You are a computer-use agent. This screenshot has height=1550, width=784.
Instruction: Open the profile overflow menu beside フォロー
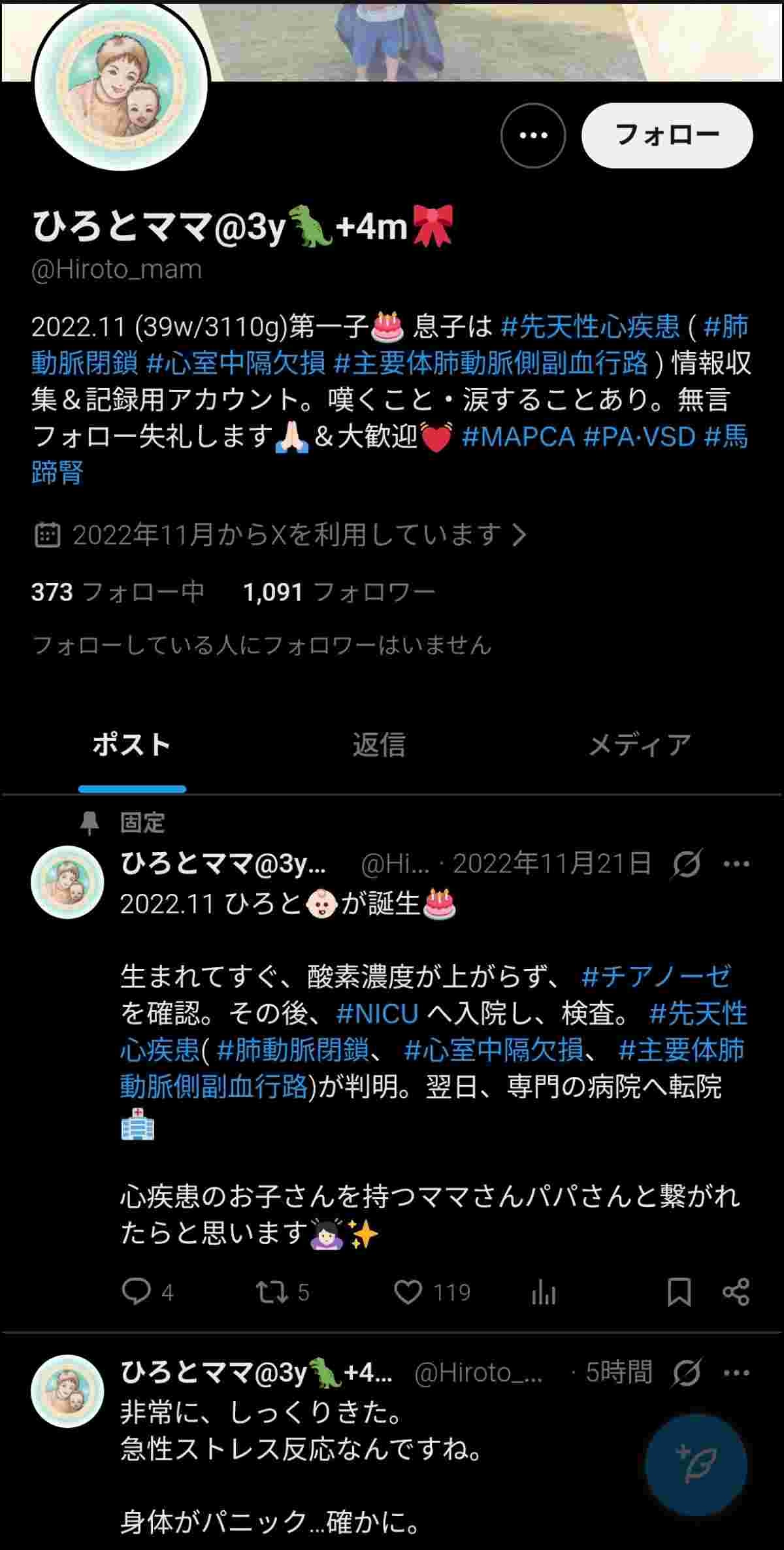point(533,135)
